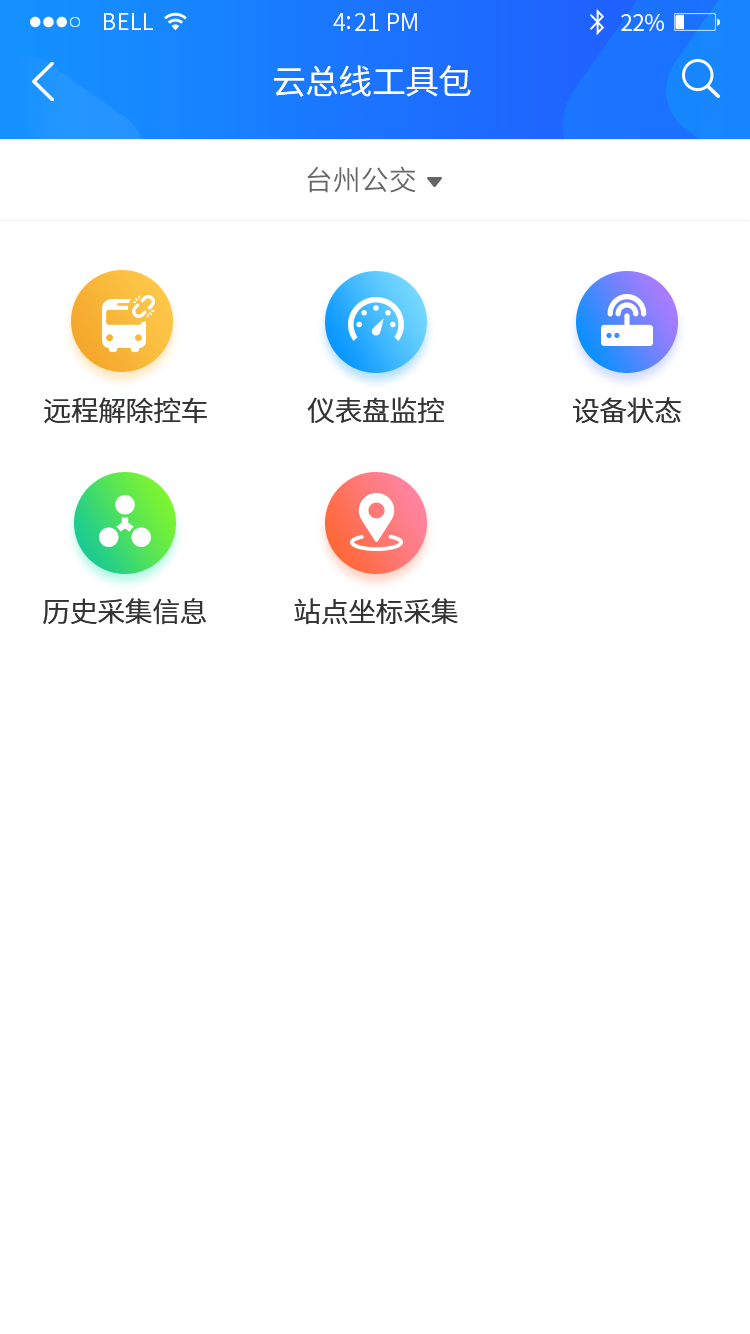Tap the green share-node history icon
This screenshot has height=1334, width=750.
tap(124, 522)
